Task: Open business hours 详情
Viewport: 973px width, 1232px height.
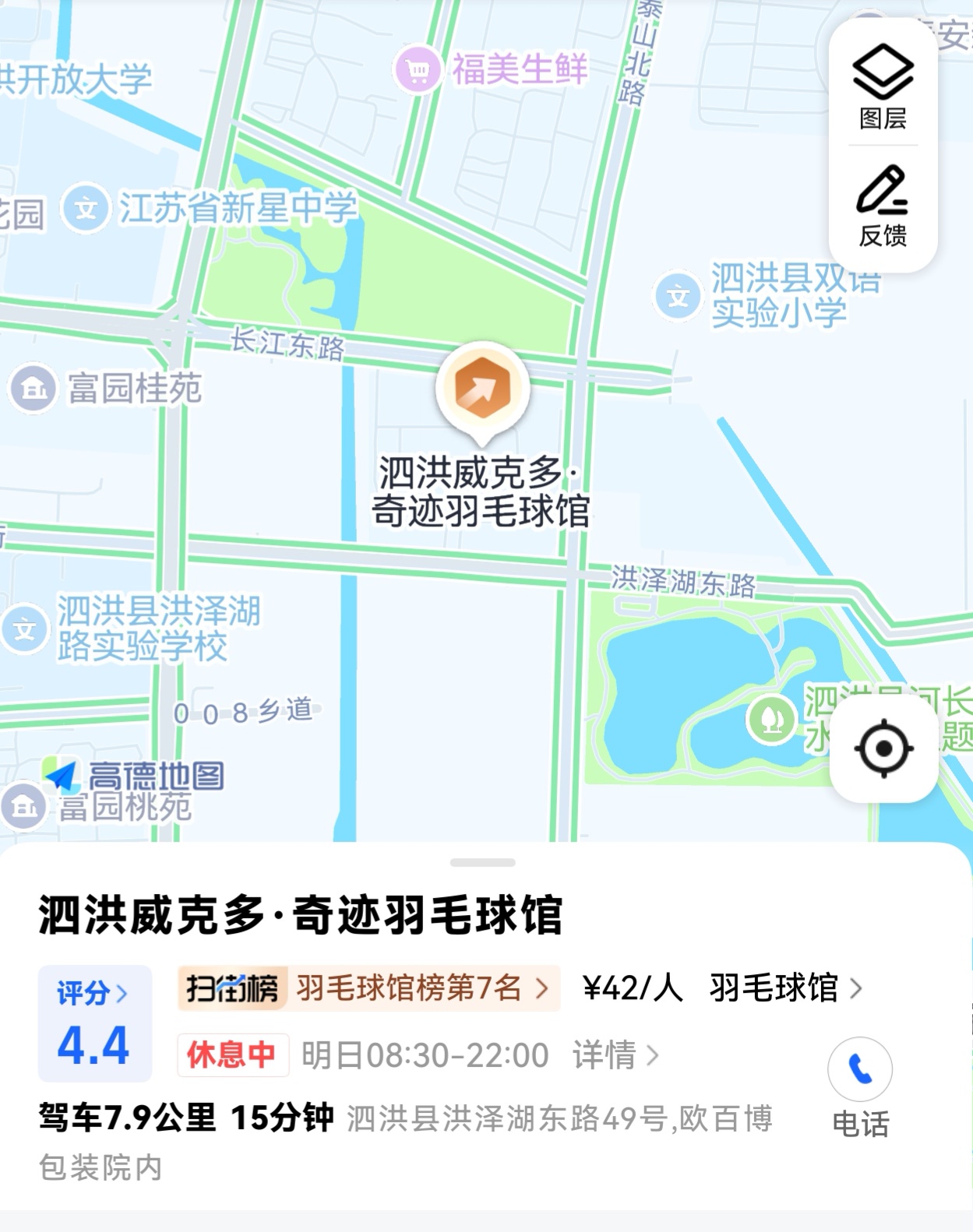Action: point(615,1055)
